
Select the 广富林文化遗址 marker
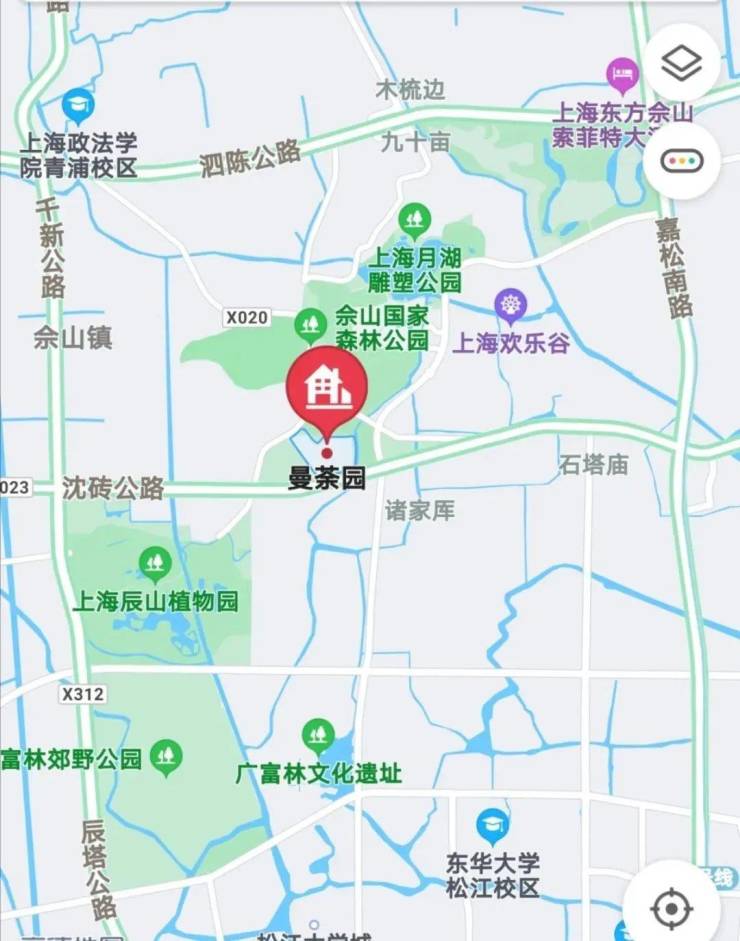point(318,737)
